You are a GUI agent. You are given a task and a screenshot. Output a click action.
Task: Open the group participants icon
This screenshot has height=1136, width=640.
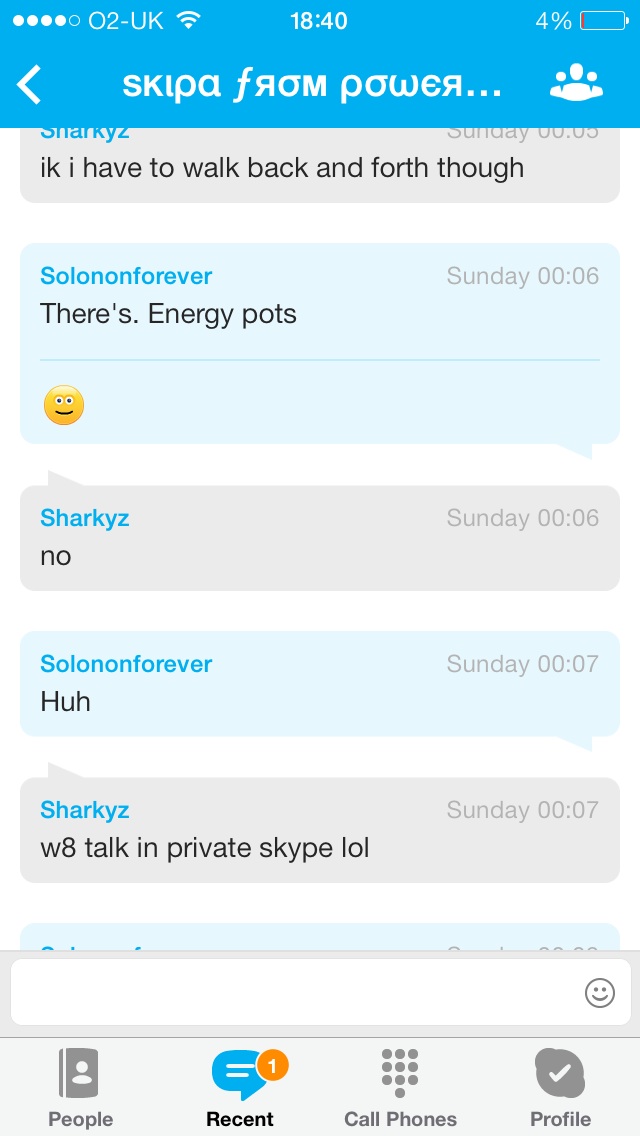click(x=576, y=83)
